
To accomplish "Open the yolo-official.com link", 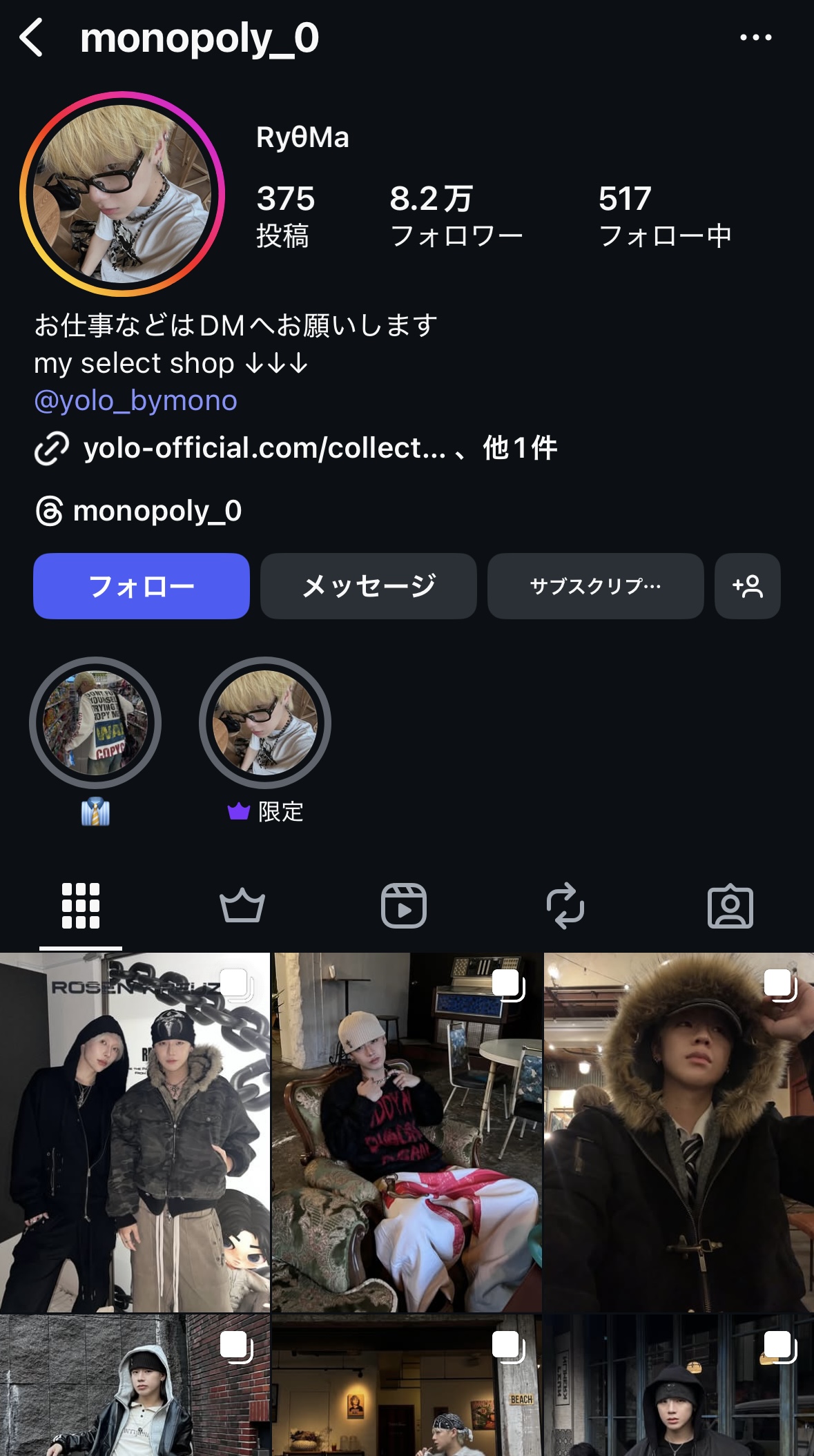I will [x=264, y=448].
